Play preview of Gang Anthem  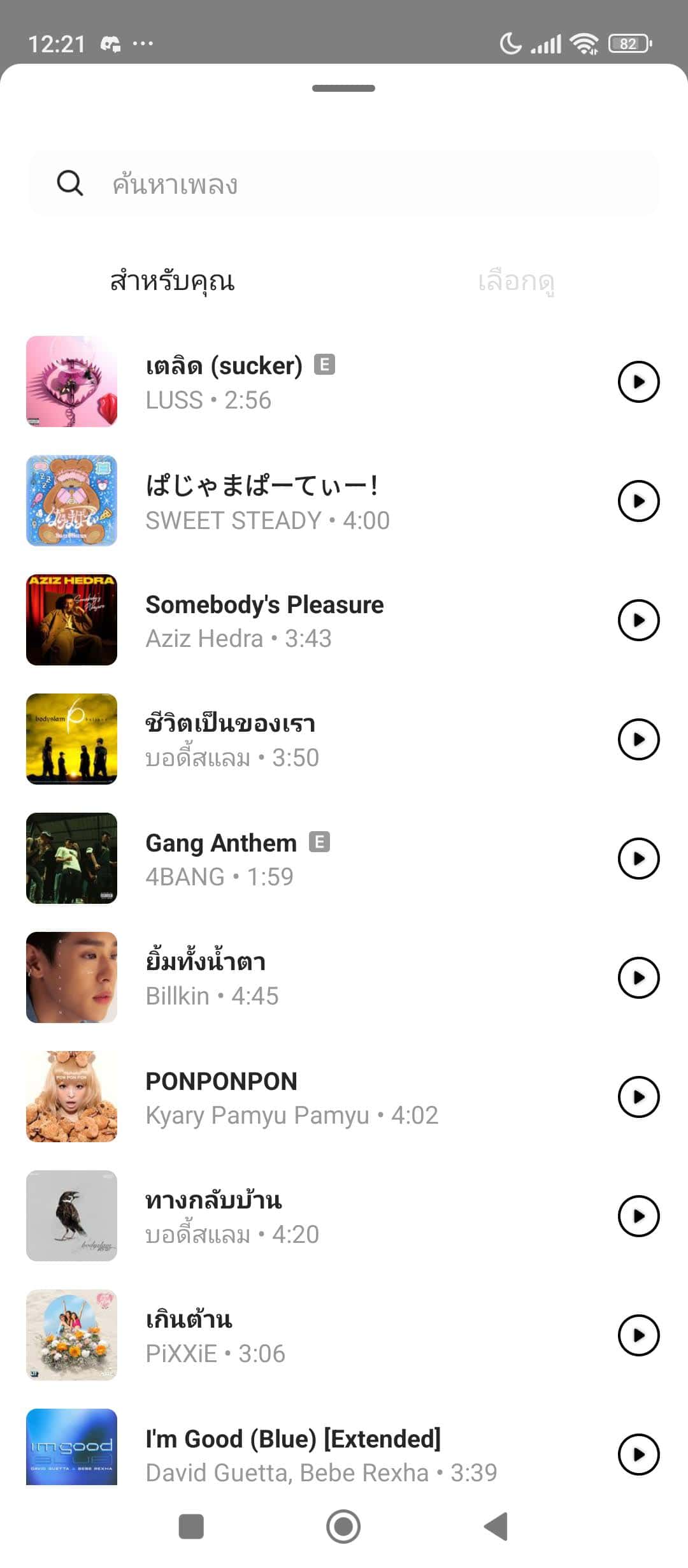click(x=638, y=859)
